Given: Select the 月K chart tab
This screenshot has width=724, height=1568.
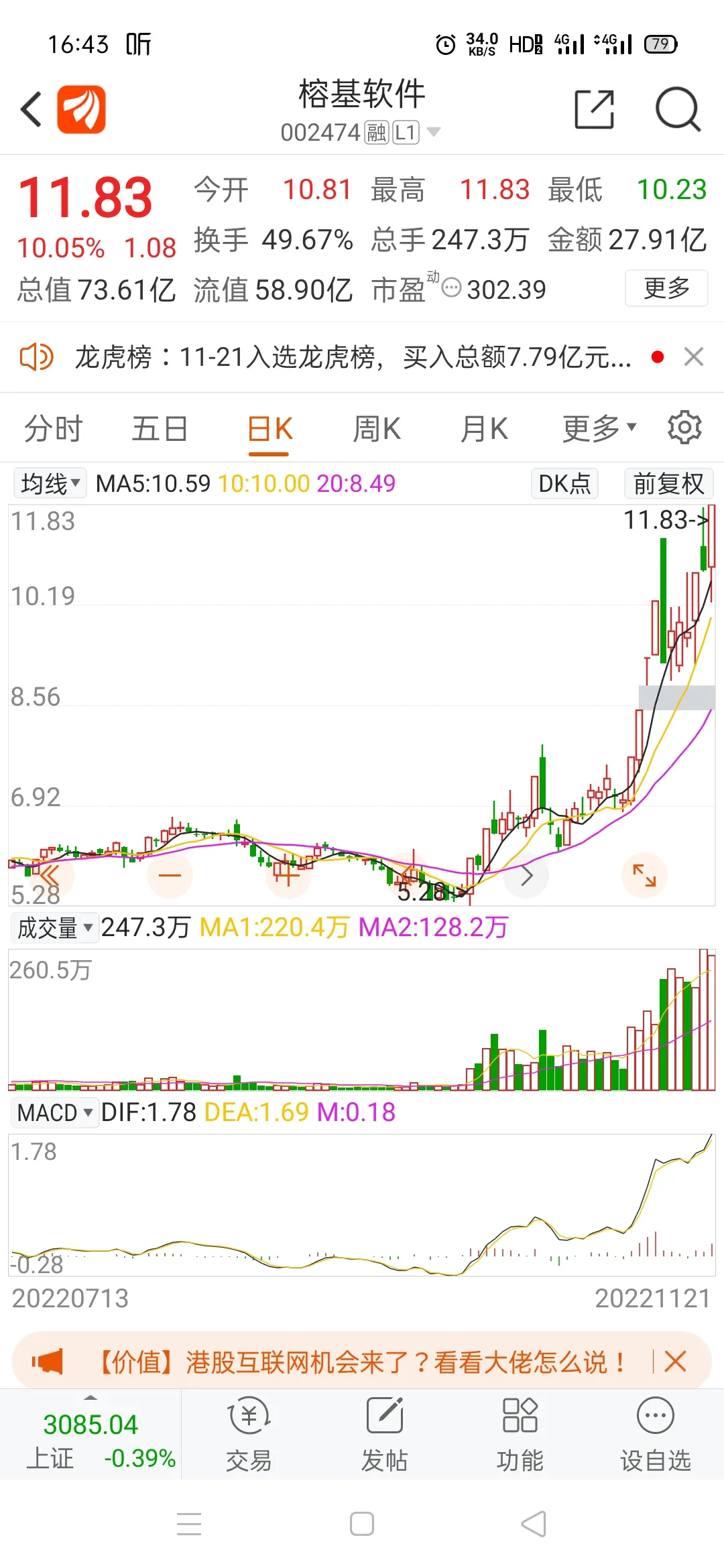Looking at the screenshot, I should [x=484, y=429].
